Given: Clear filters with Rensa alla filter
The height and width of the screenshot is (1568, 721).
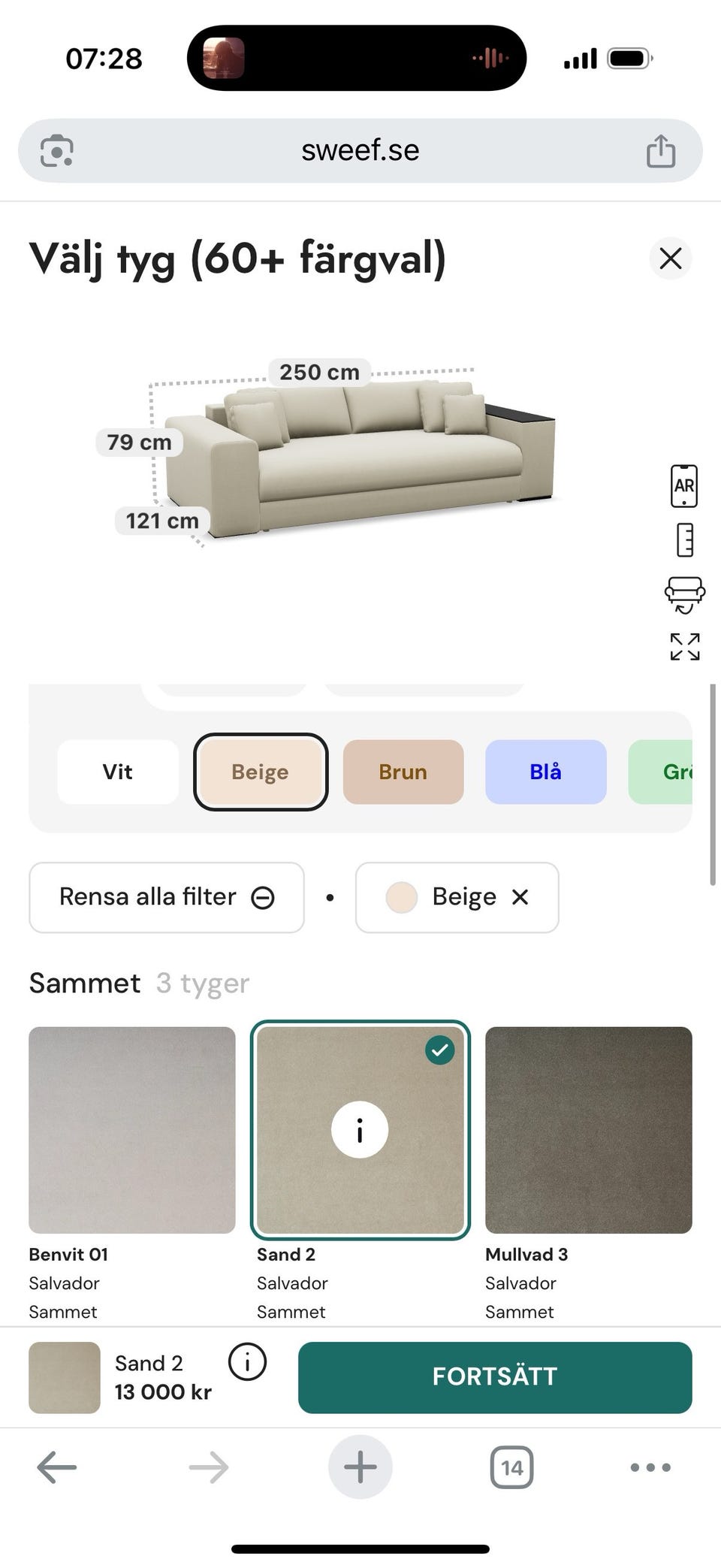Looking at the screenshot, I should coord(166,897).
